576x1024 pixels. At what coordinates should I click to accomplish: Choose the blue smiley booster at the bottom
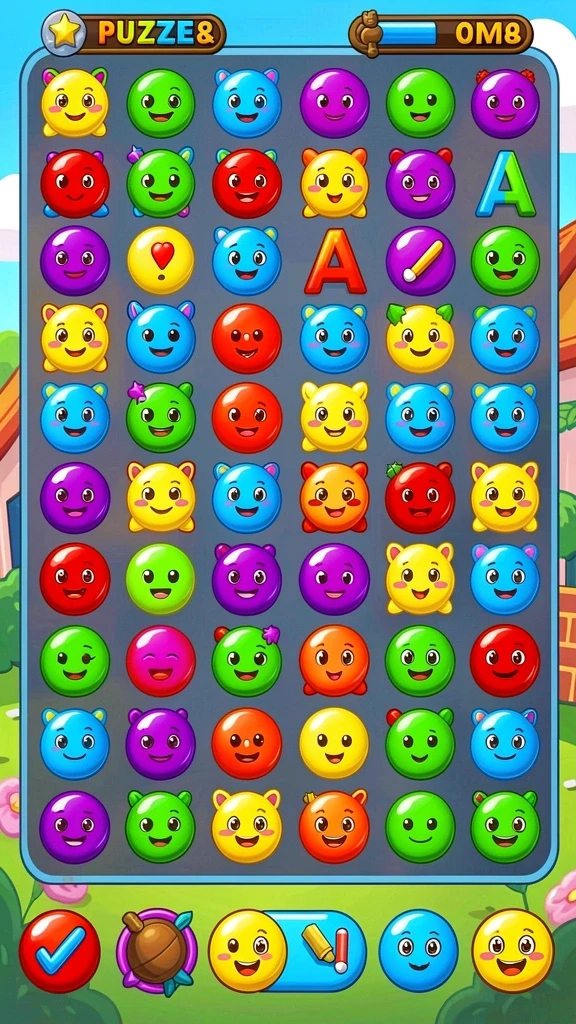pos(419,950)
